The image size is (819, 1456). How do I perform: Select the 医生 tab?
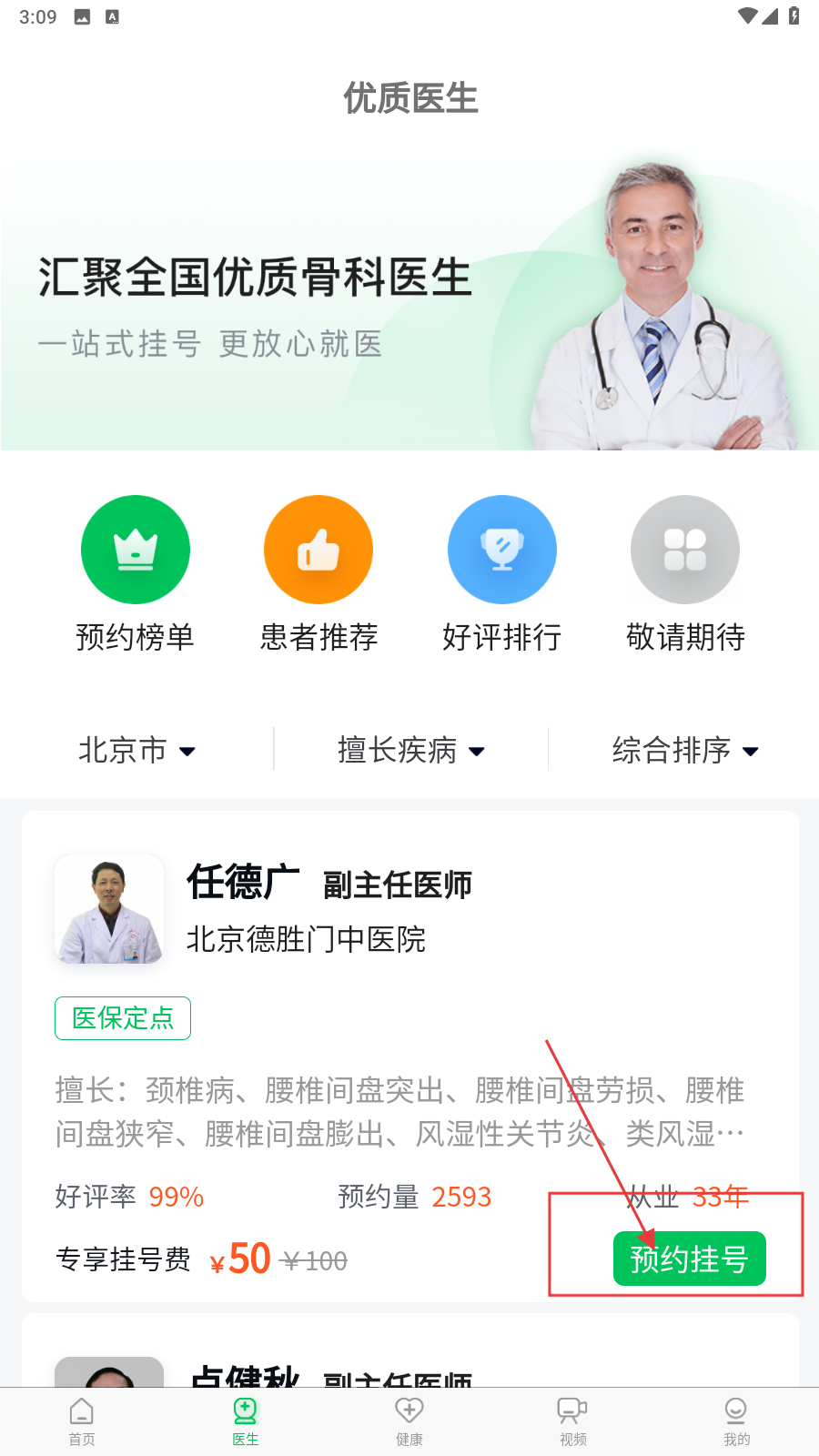coord(246,1421)
